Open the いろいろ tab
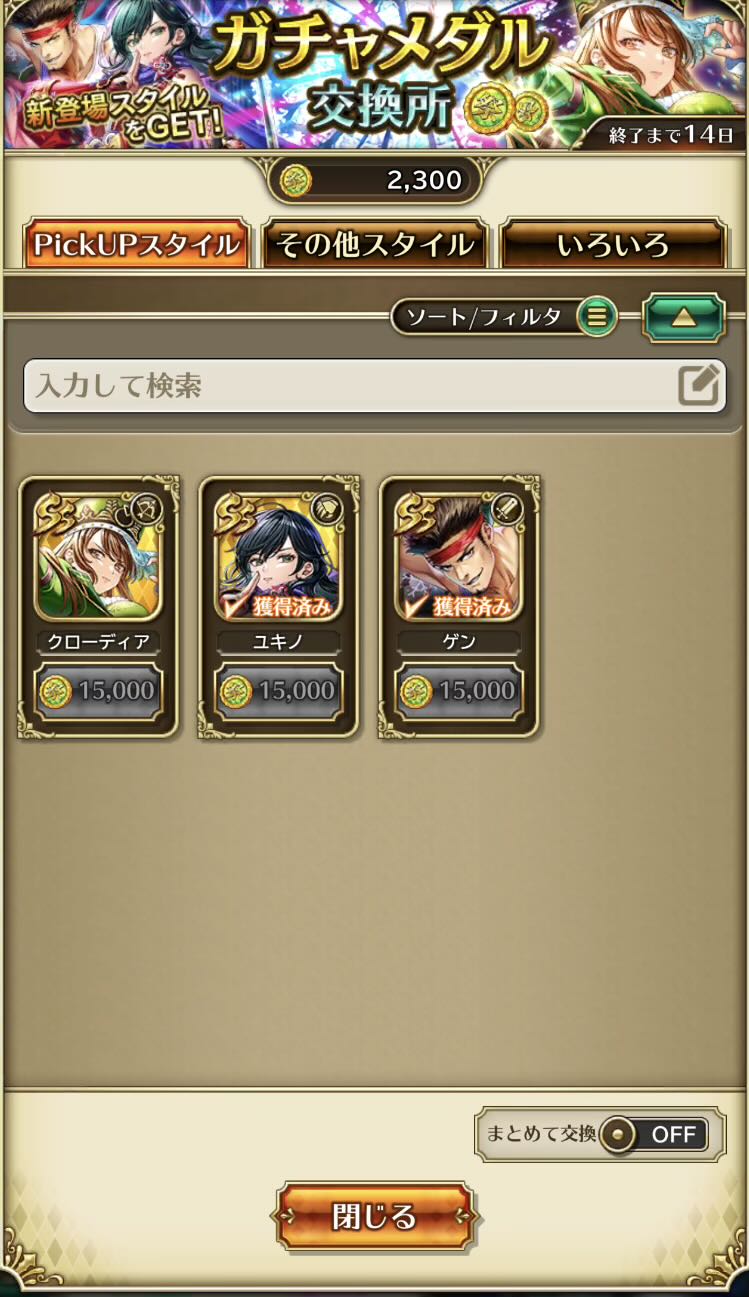 [612, 244]
